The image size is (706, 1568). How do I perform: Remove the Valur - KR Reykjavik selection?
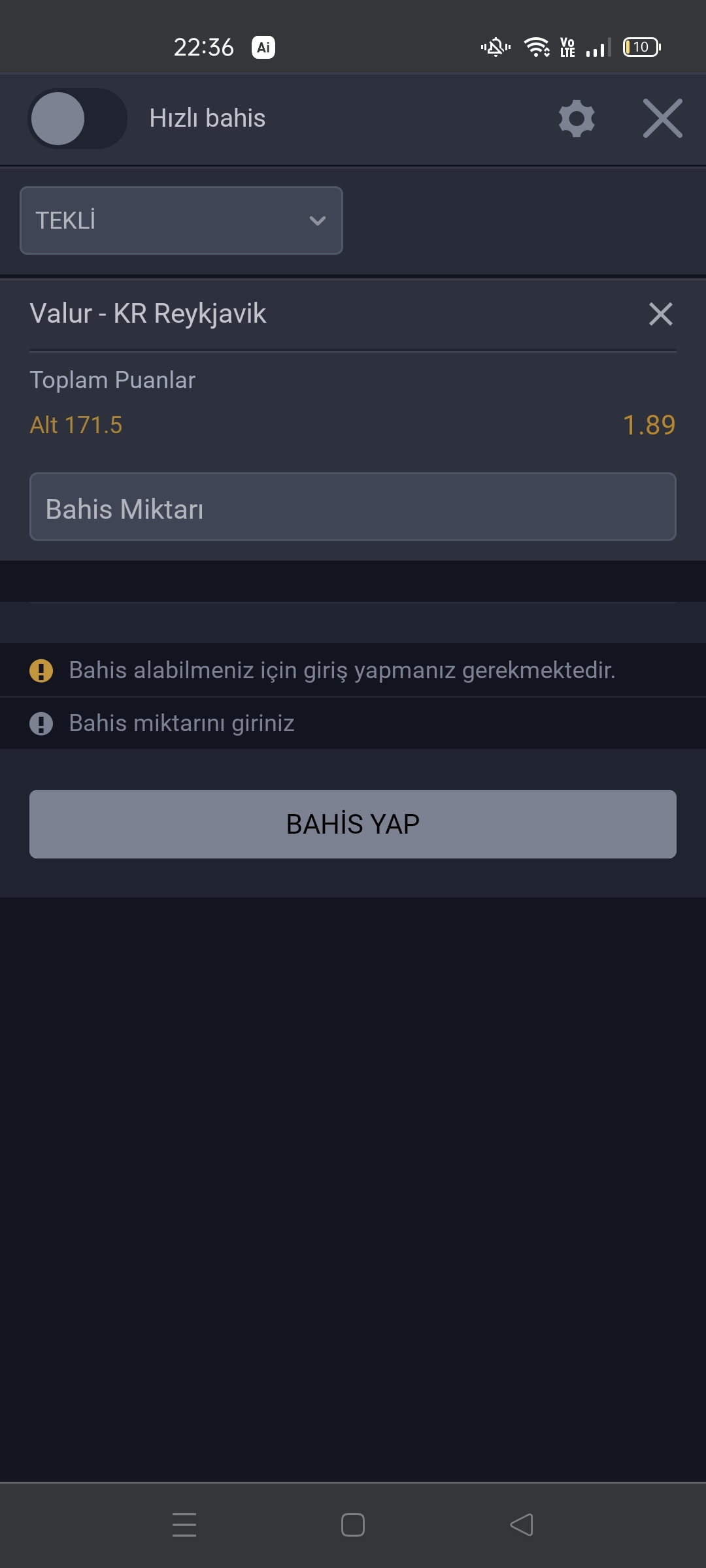click(660, 314)
